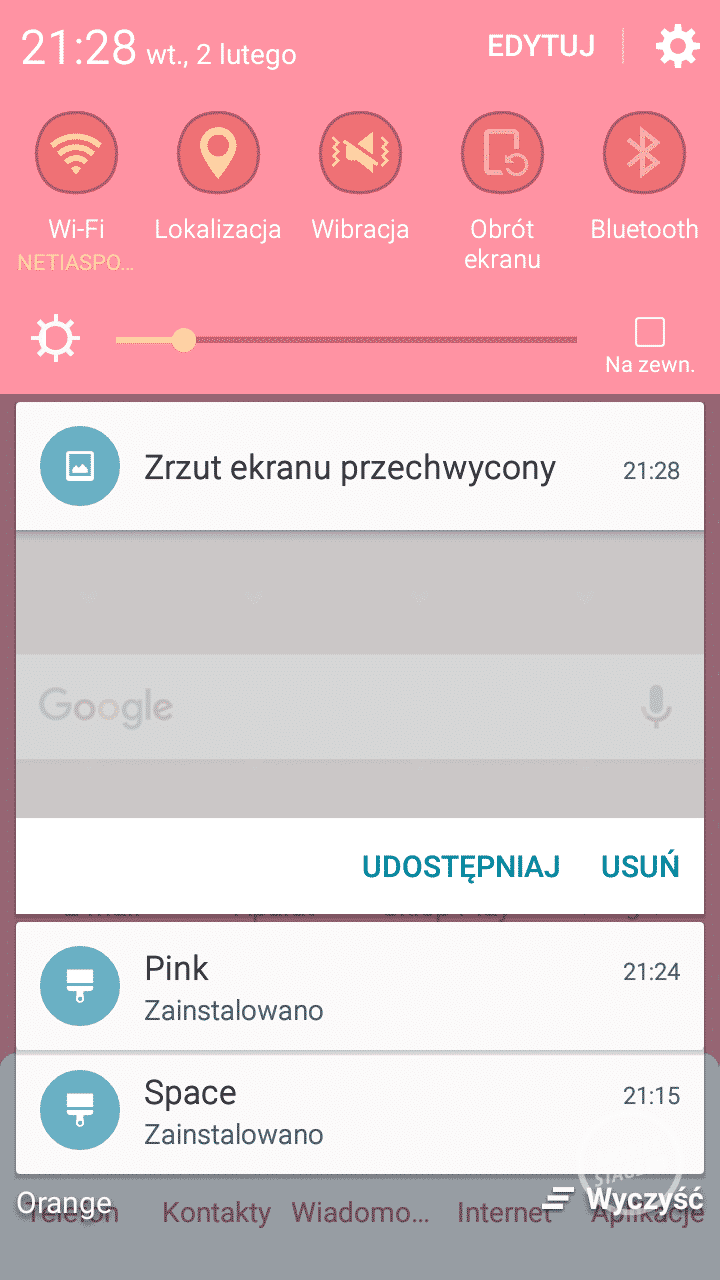Share the screenshot with UDOSTĘPNIAJ

coord(460,866)
